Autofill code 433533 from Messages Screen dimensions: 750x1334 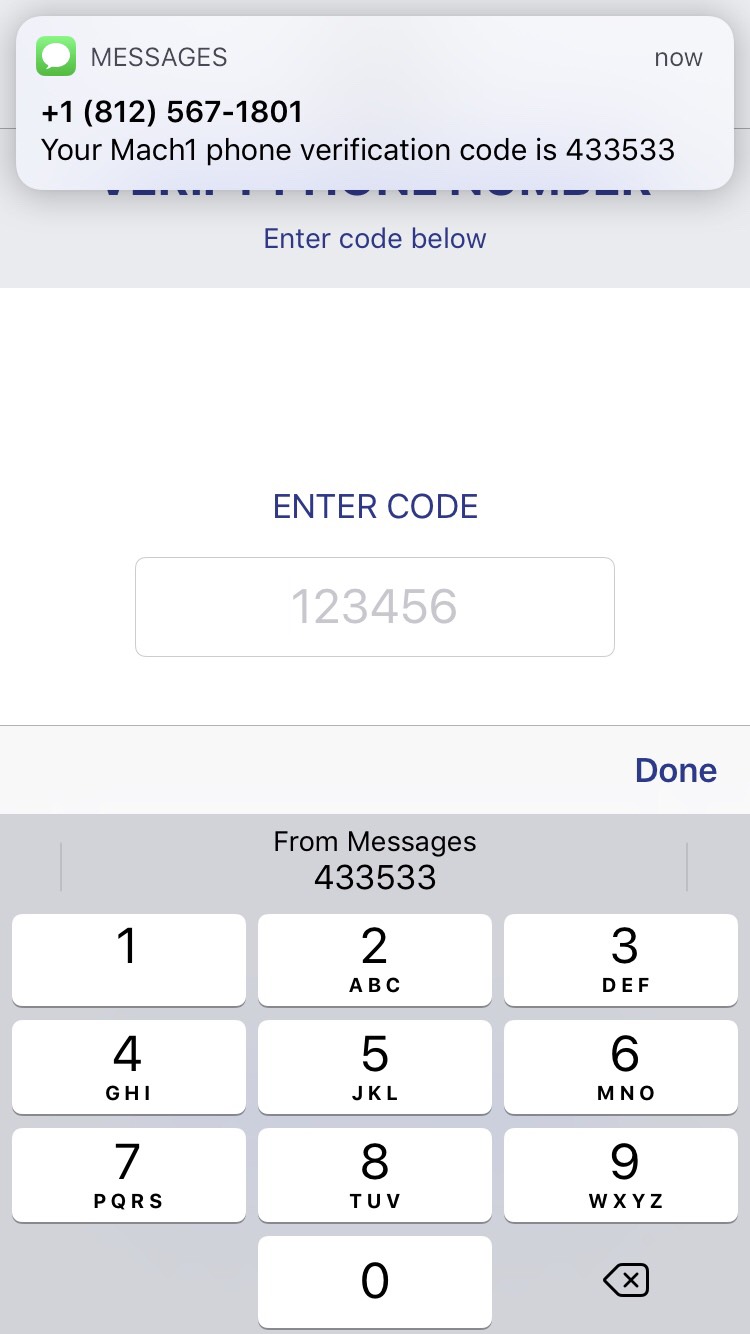click(x=375, y=861)
